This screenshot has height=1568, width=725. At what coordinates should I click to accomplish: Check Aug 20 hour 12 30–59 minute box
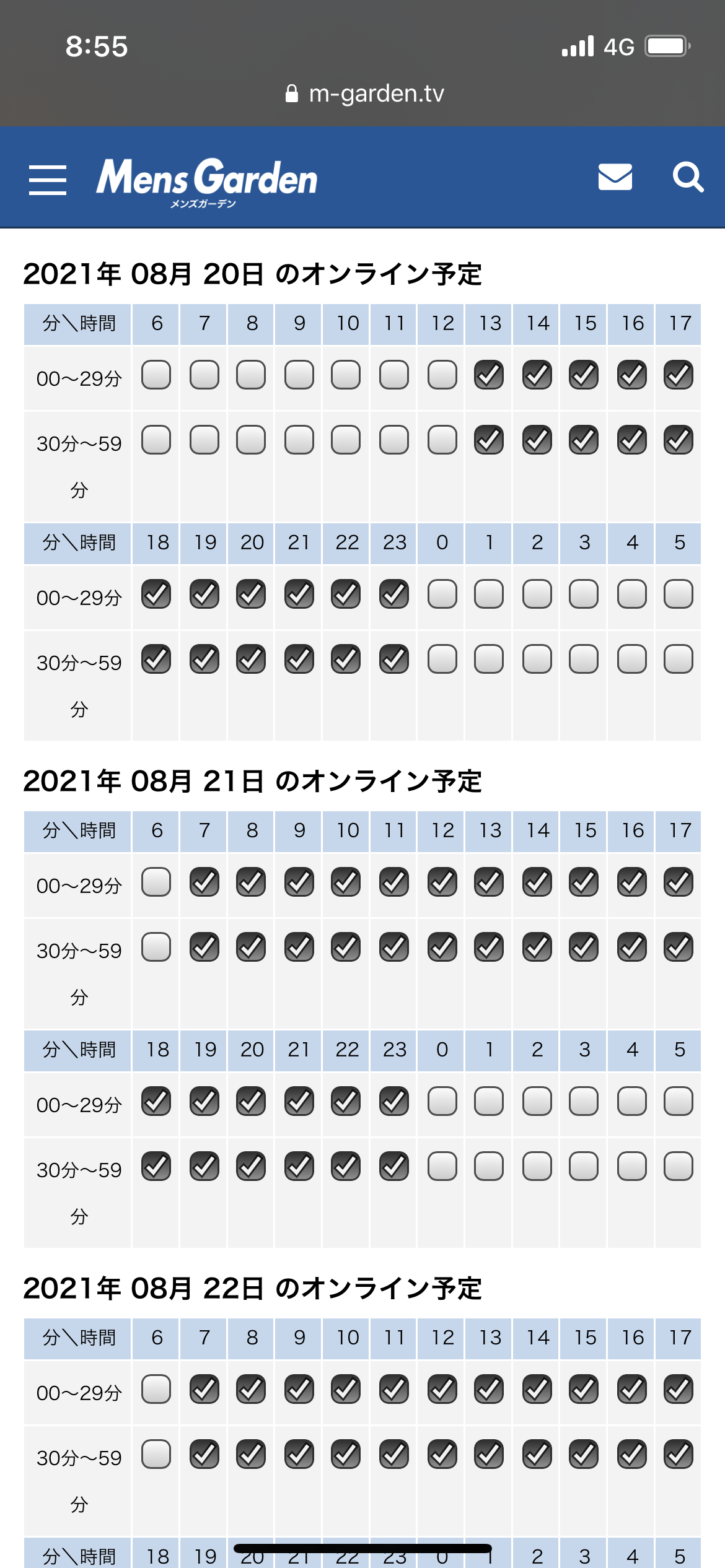point(442,440)
